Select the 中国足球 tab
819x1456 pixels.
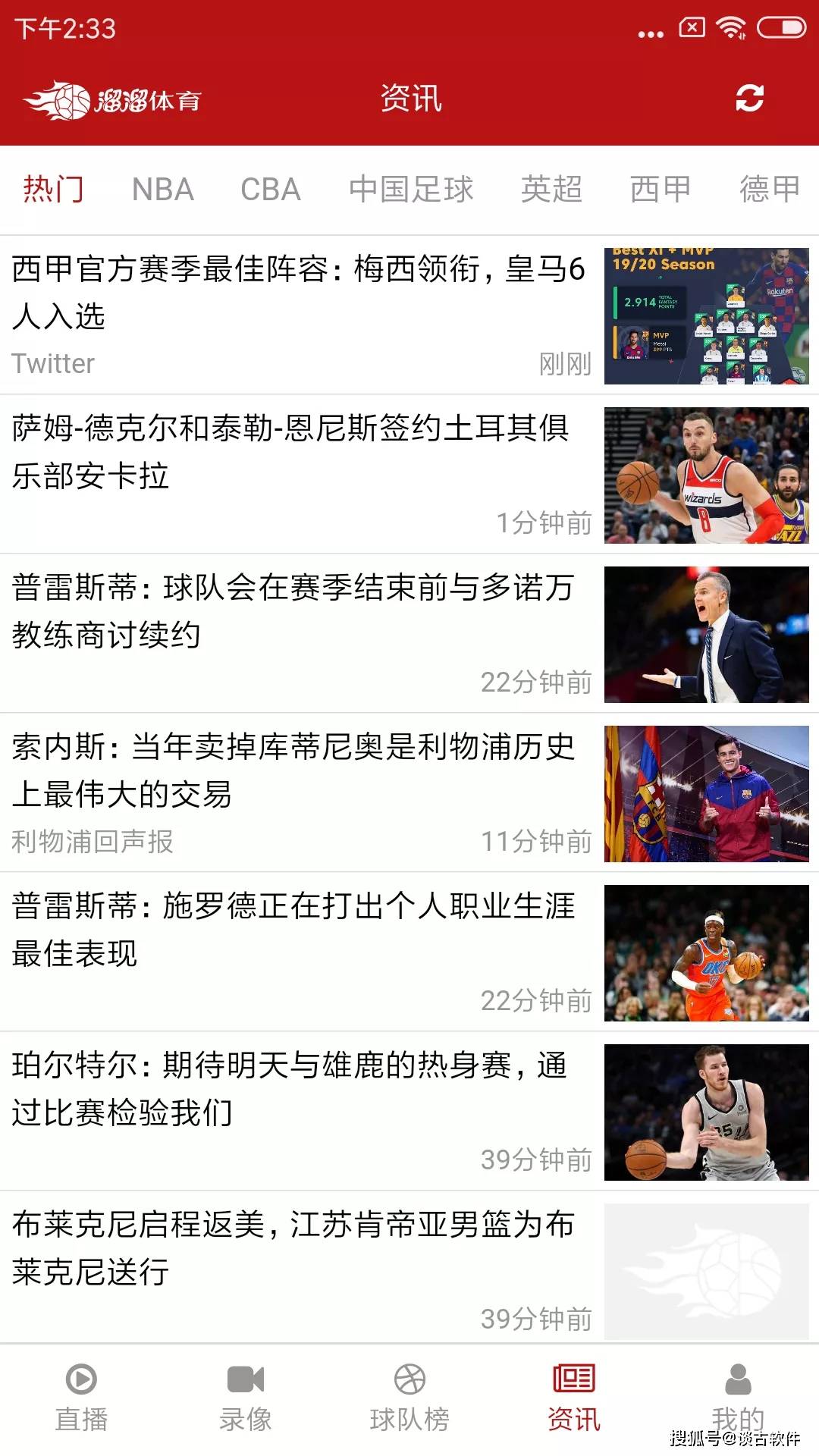click(411, 190)
